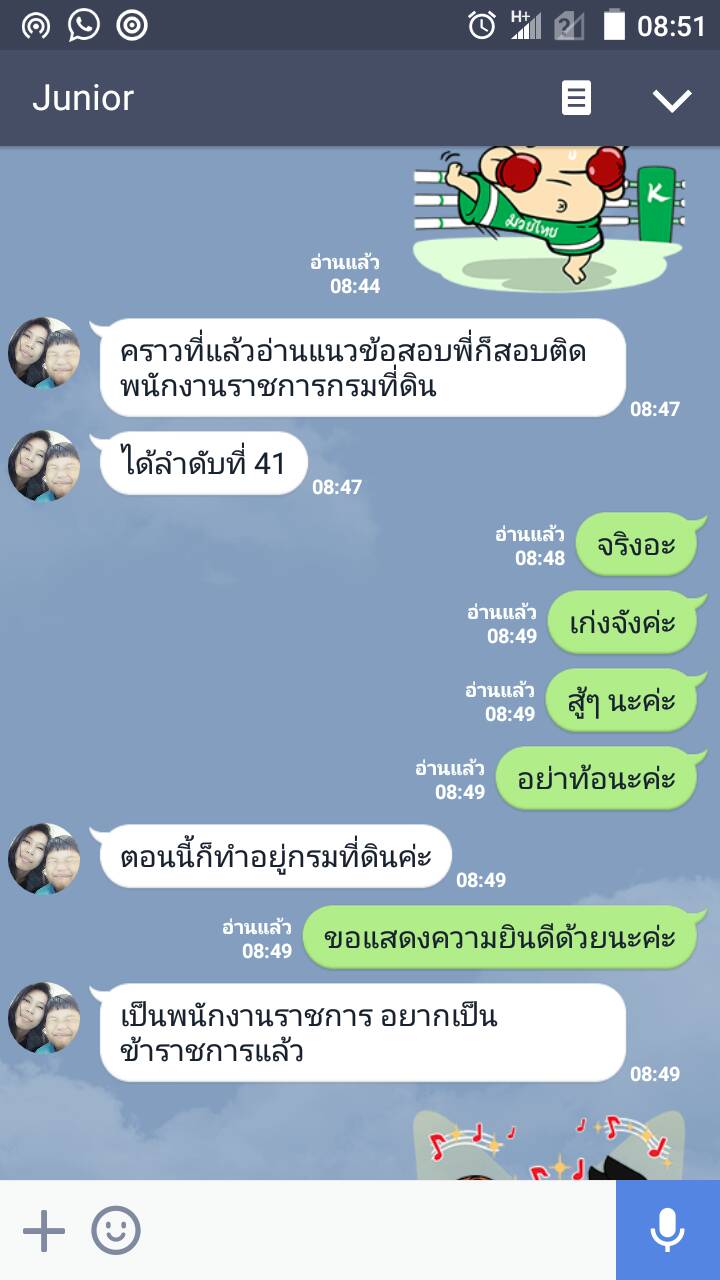
Task: Open the plus attachment menu
Action: (x=43, y=1231)
